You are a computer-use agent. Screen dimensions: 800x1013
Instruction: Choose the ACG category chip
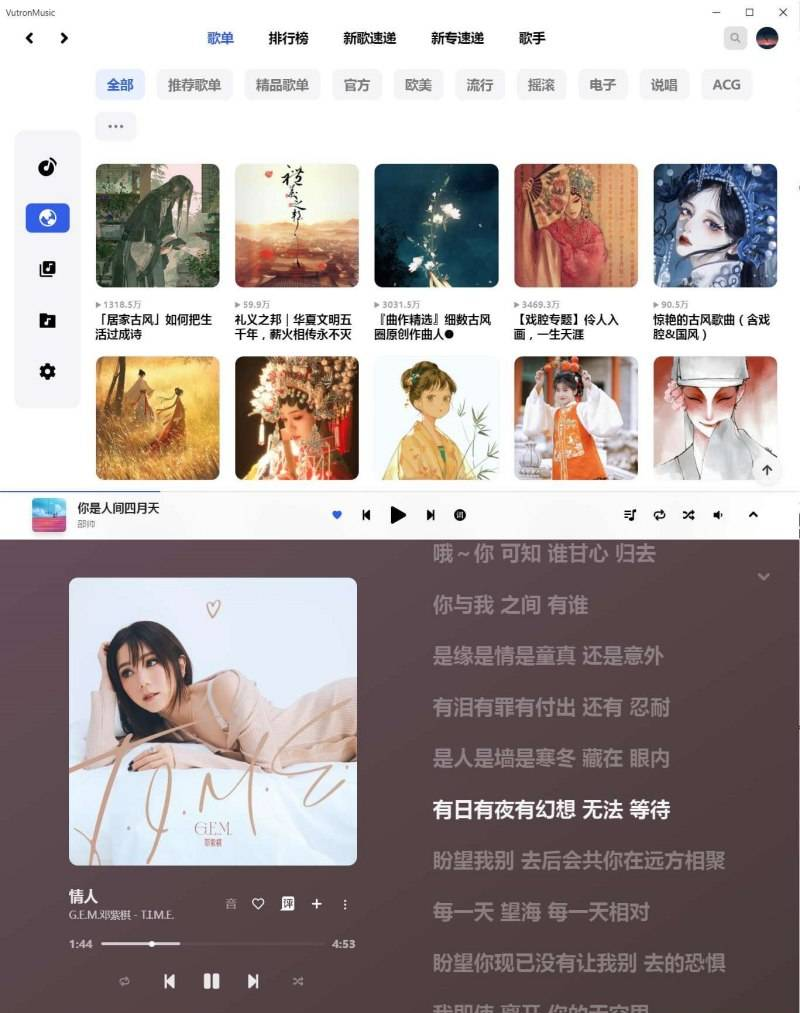coord(726,85)
